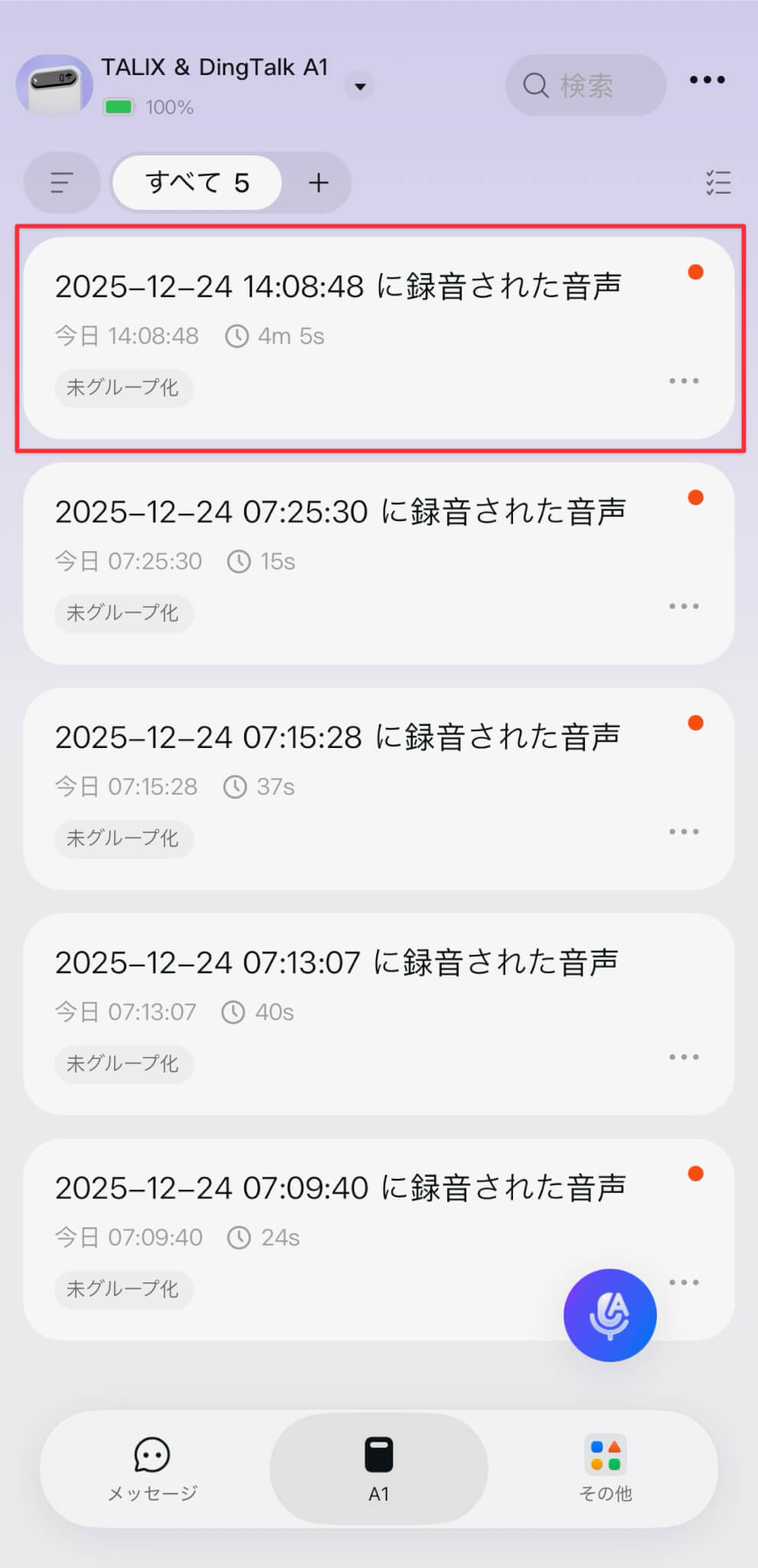Add a new group with the plus button
758x1568 pixels.
319,183
